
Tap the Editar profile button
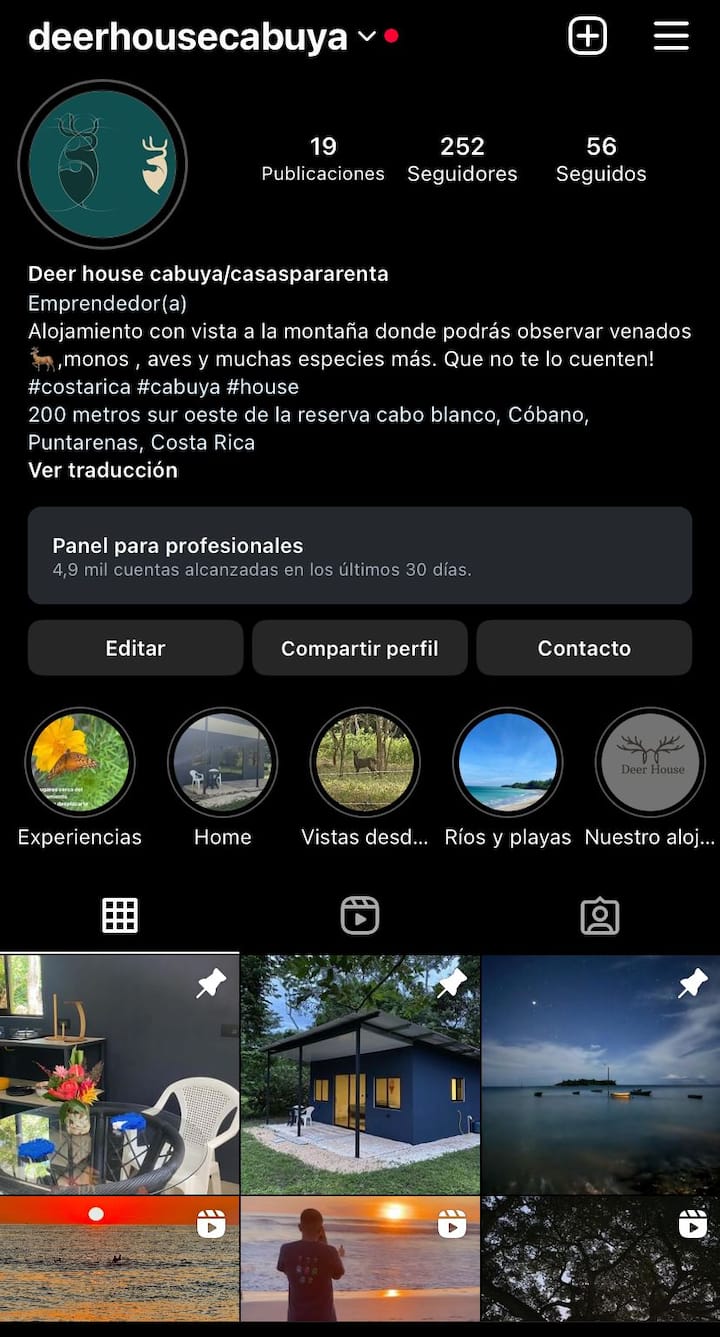tap(135, 648)
